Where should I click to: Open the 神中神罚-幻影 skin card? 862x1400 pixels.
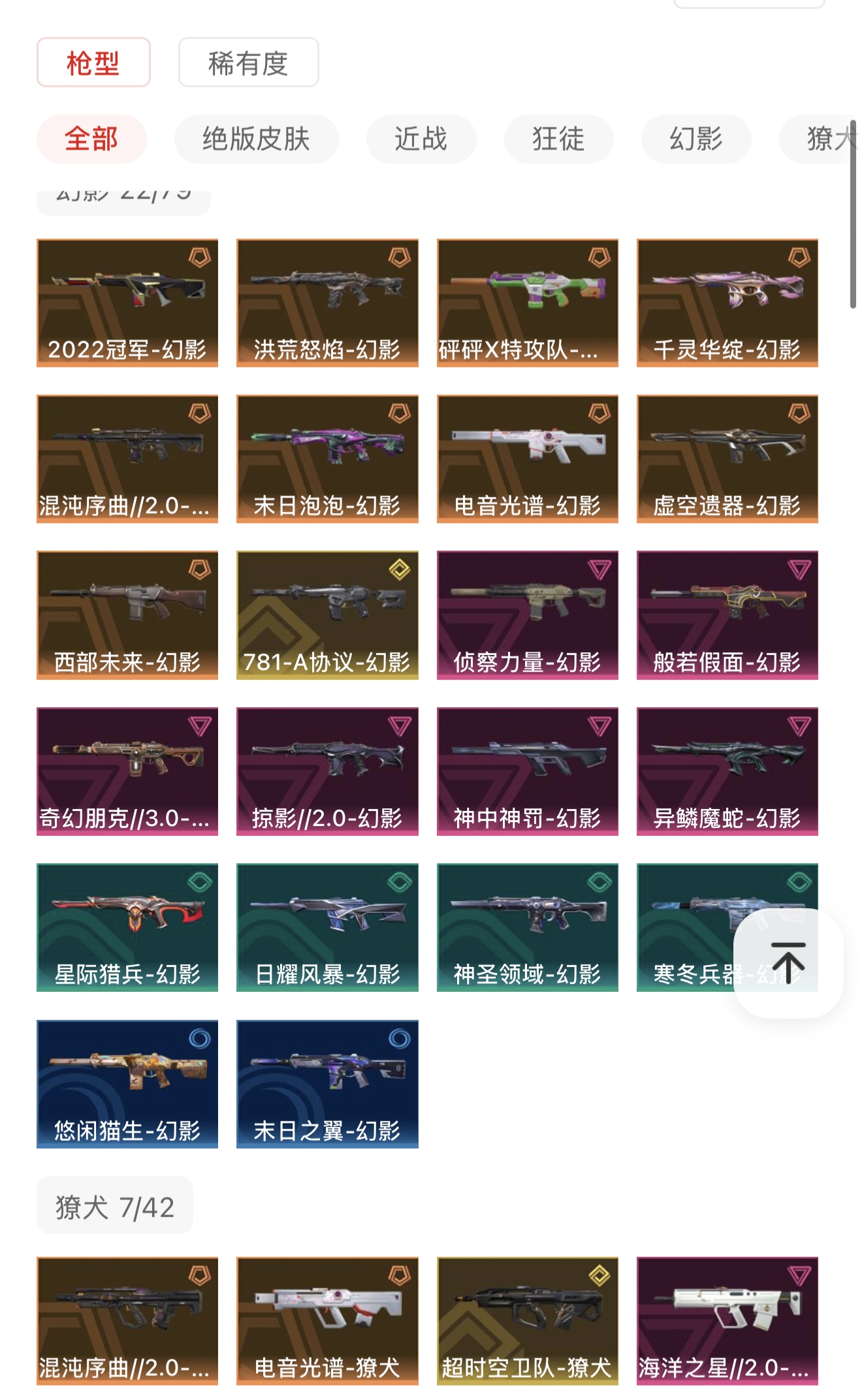tap(527, 771)
